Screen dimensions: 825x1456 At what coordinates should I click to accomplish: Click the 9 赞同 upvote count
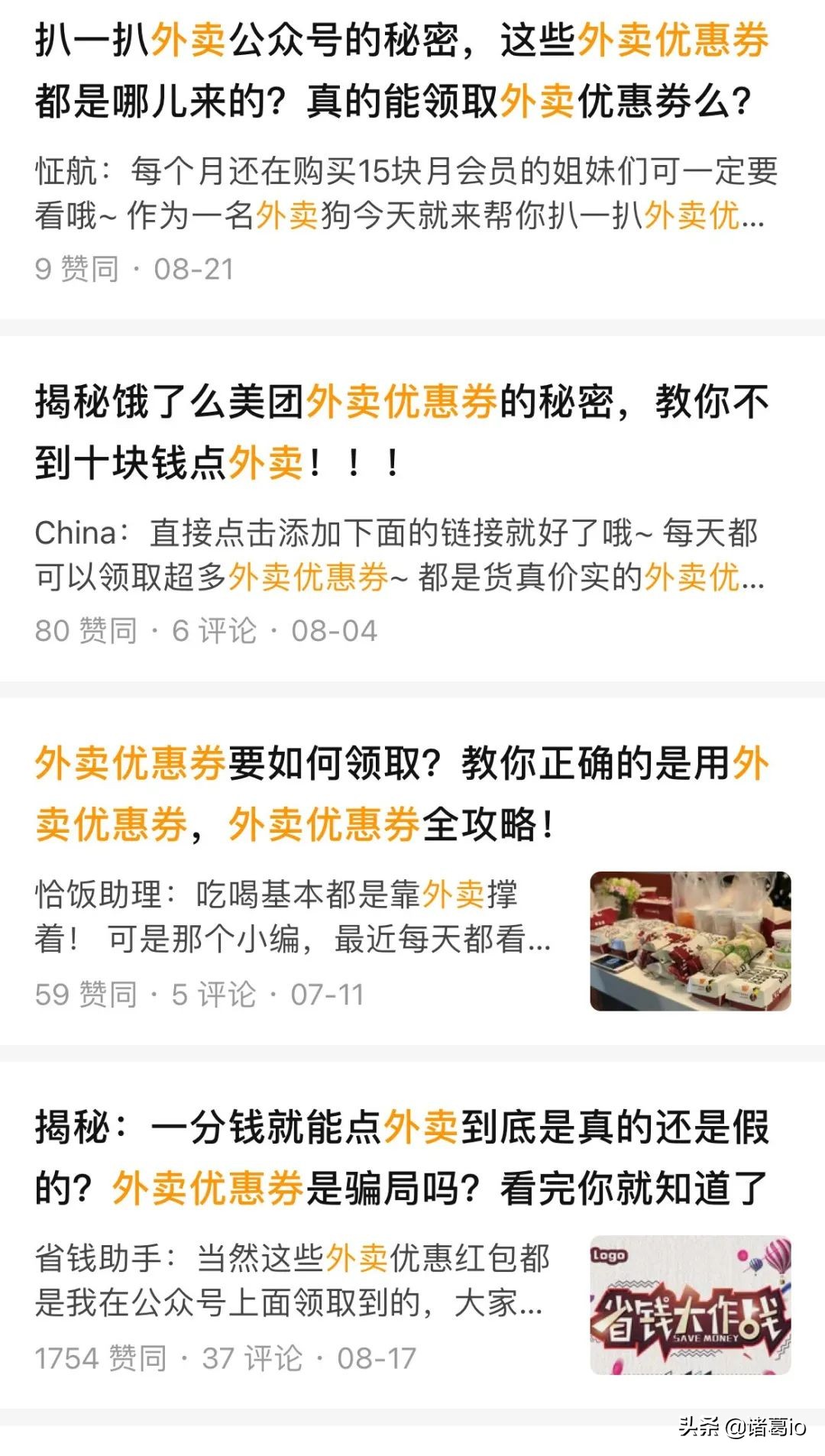(x=76, y=267)
